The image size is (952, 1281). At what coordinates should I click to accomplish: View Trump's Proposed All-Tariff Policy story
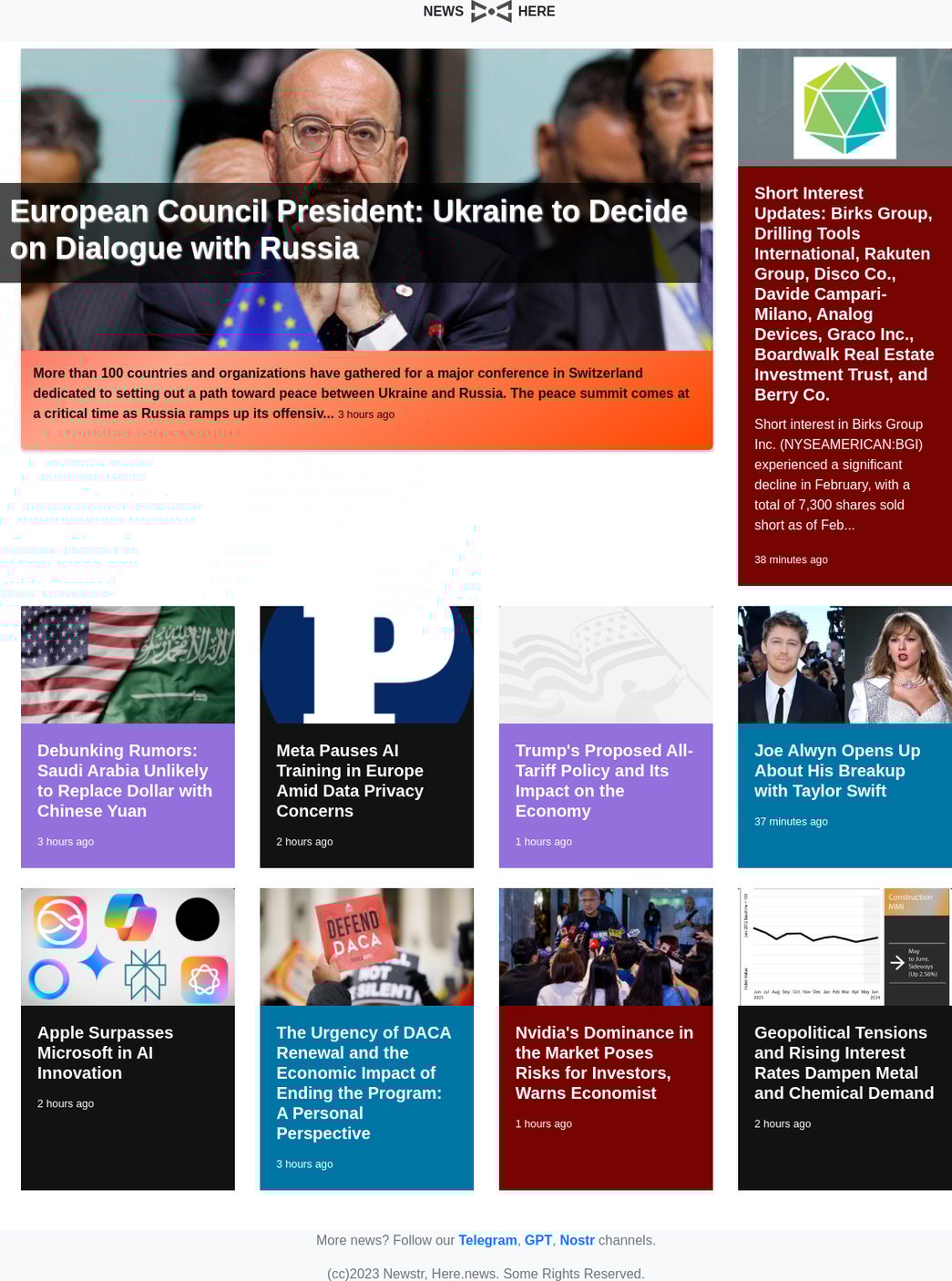pyautogui.click(x=604, y=780)
